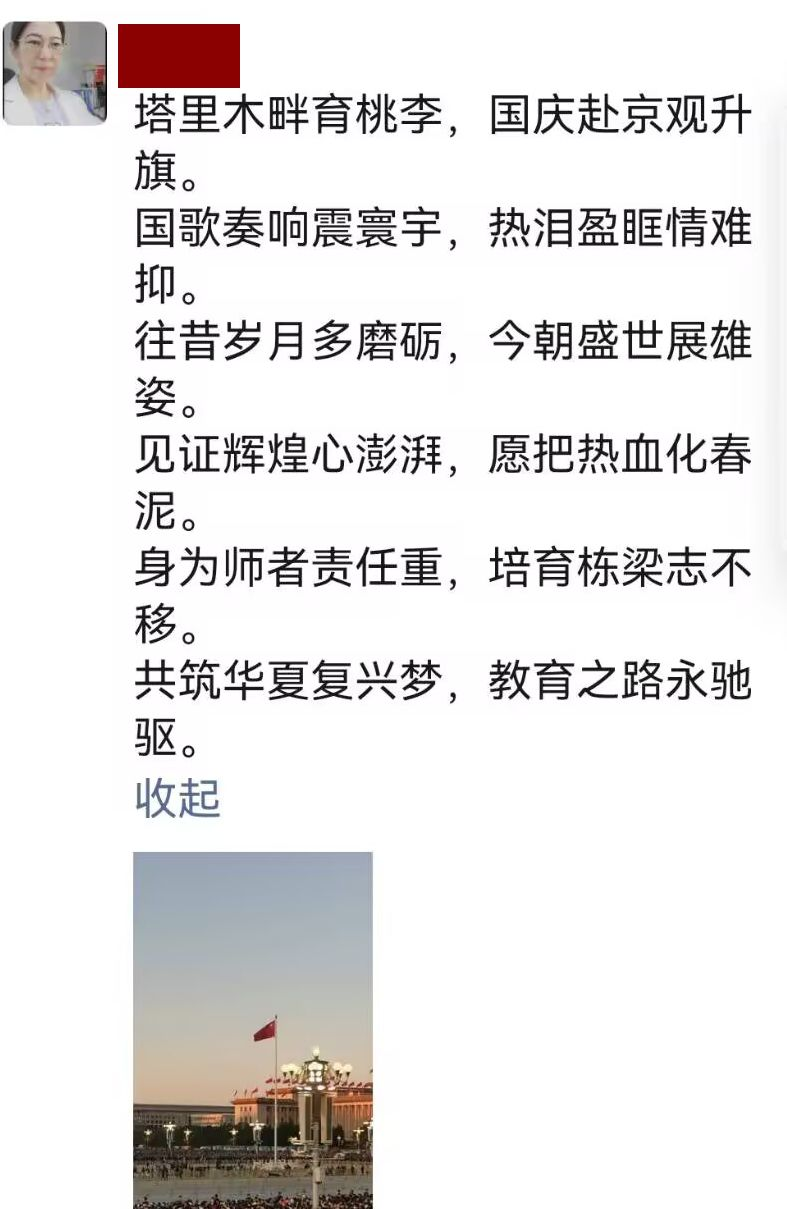Tap 收起 to collapse the post text
This screenshot has width=787, height=1209.
click(x=177, y=799)
